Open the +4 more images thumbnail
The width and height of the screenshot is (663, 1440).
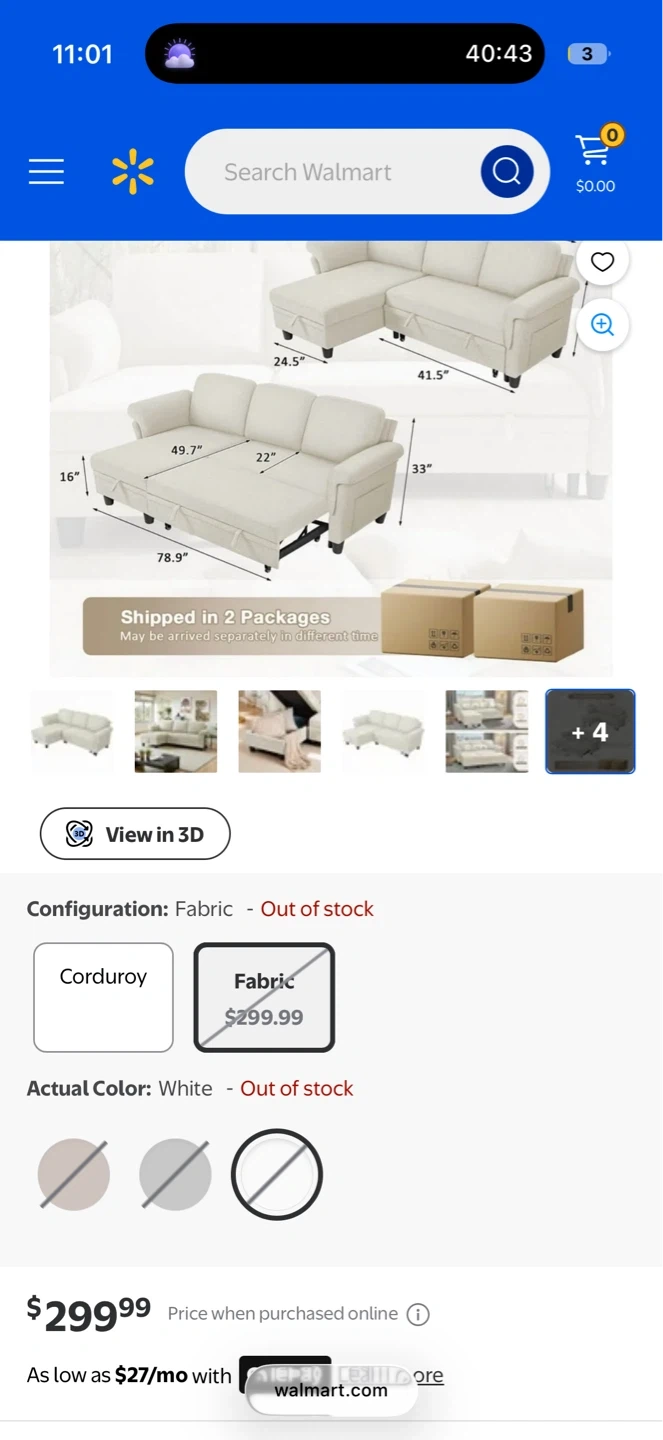point(590,731)
